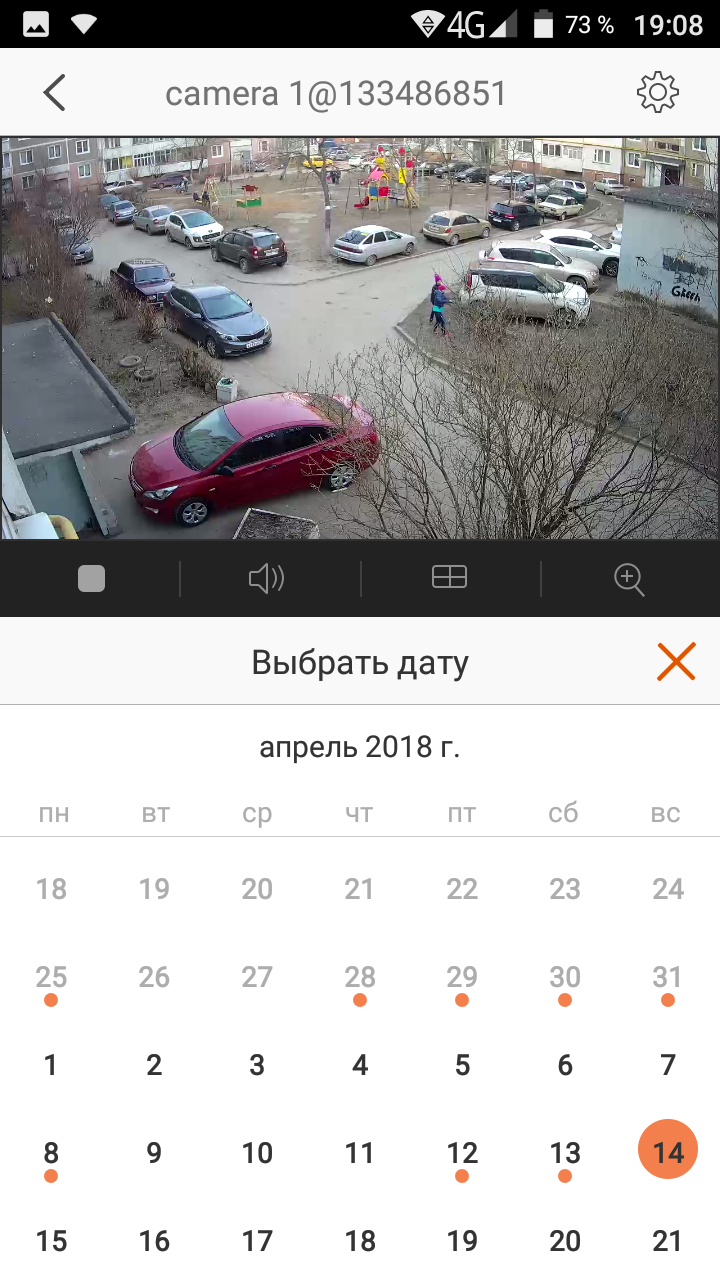Select March 30 date

point(565,978)
